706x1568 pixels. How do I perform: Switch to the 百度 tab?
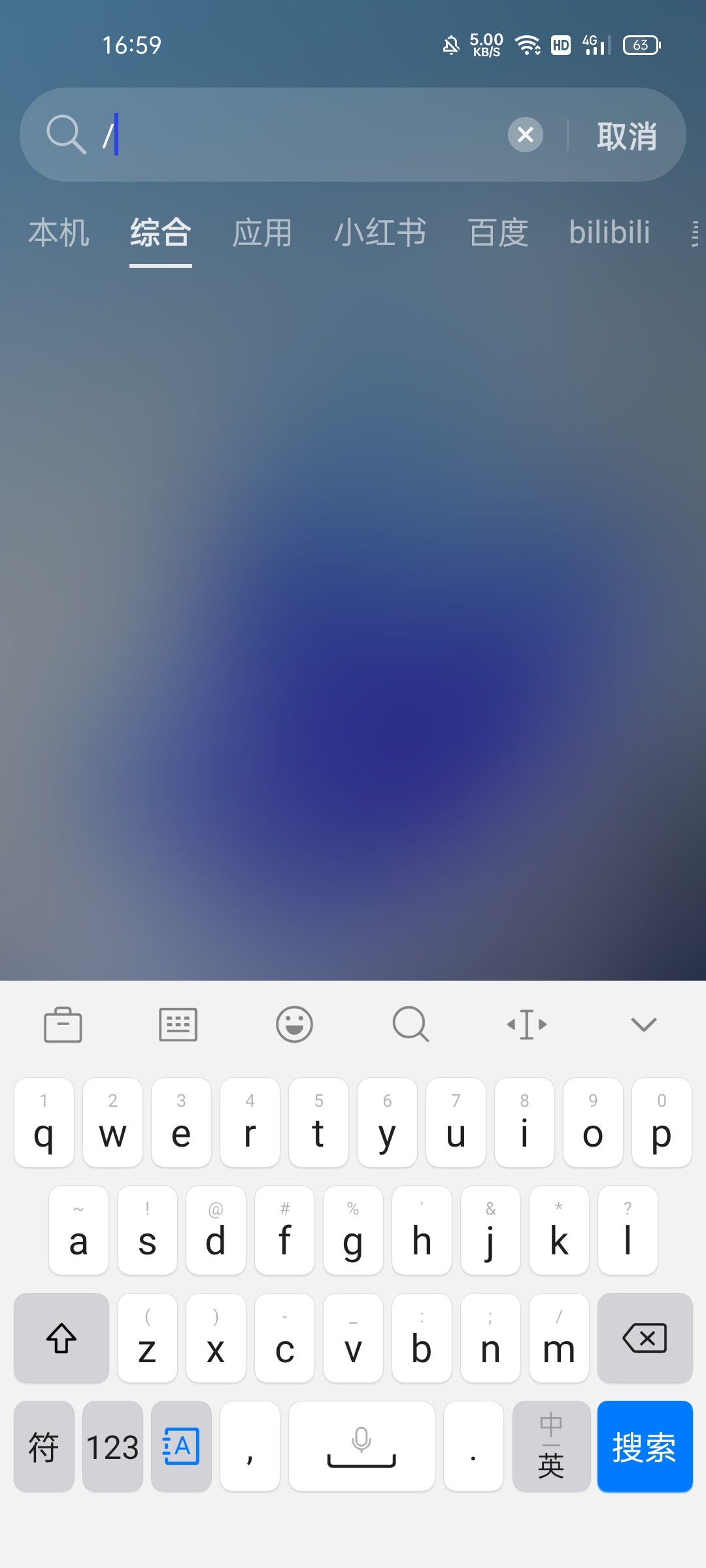498,233
